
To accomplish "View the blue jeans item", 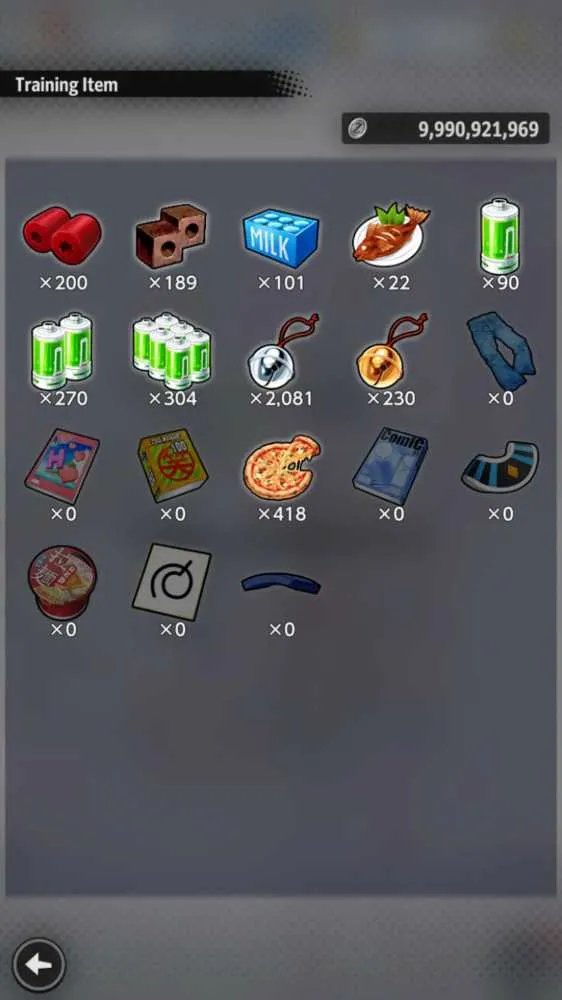I will coord(500,349).
